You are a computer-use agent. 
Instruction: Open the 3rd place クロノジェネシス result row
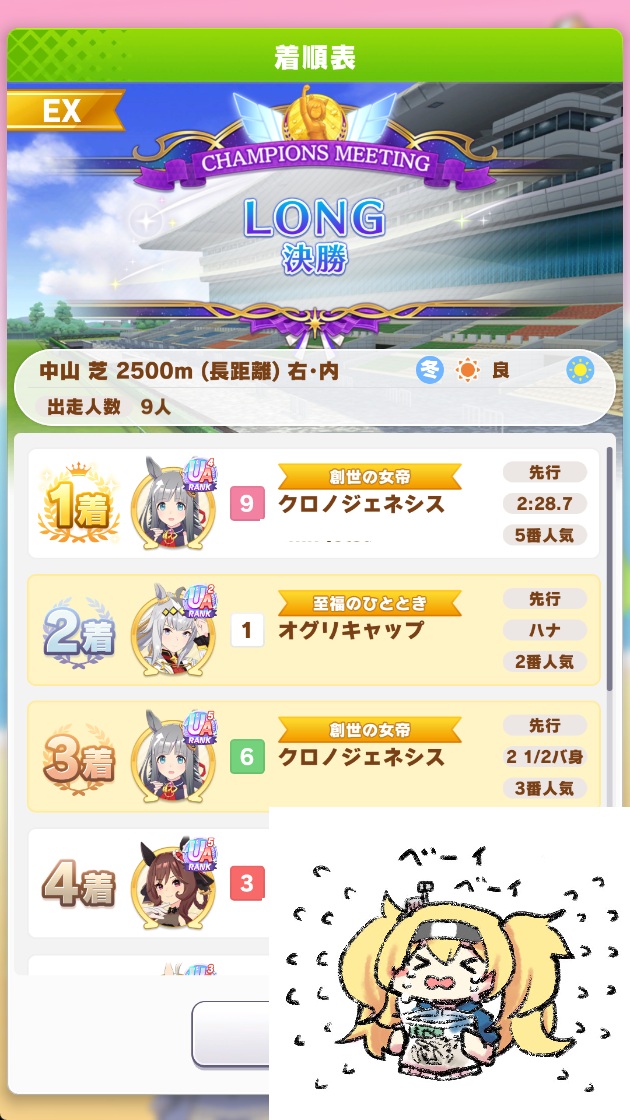[314, 755]
